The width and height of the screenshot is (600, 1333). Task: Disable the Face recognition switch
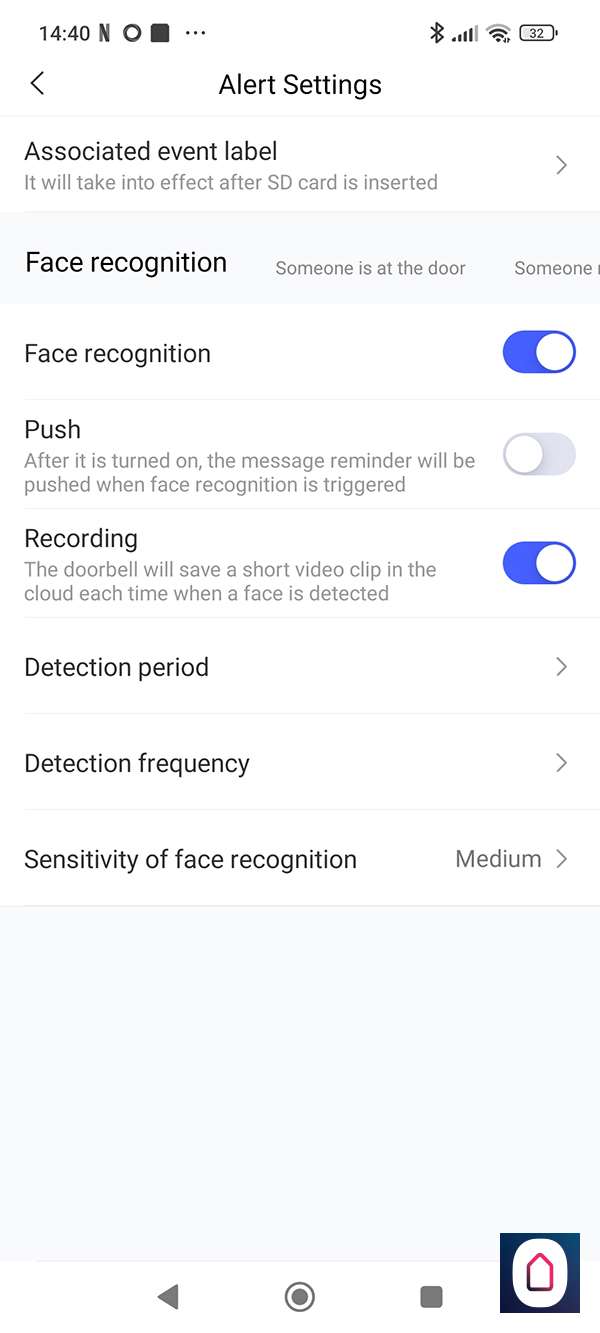click(x=538, y=353)
